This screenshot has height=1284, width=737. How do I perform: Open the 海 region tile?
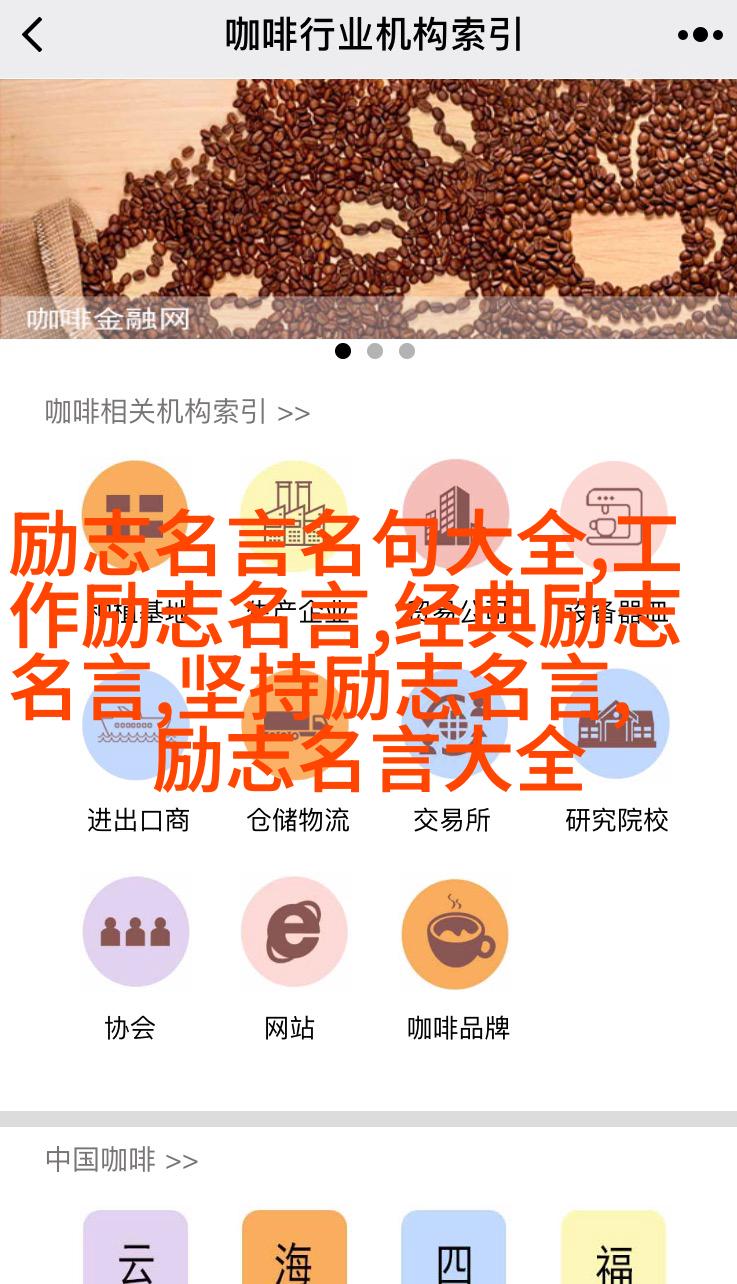294,1250
